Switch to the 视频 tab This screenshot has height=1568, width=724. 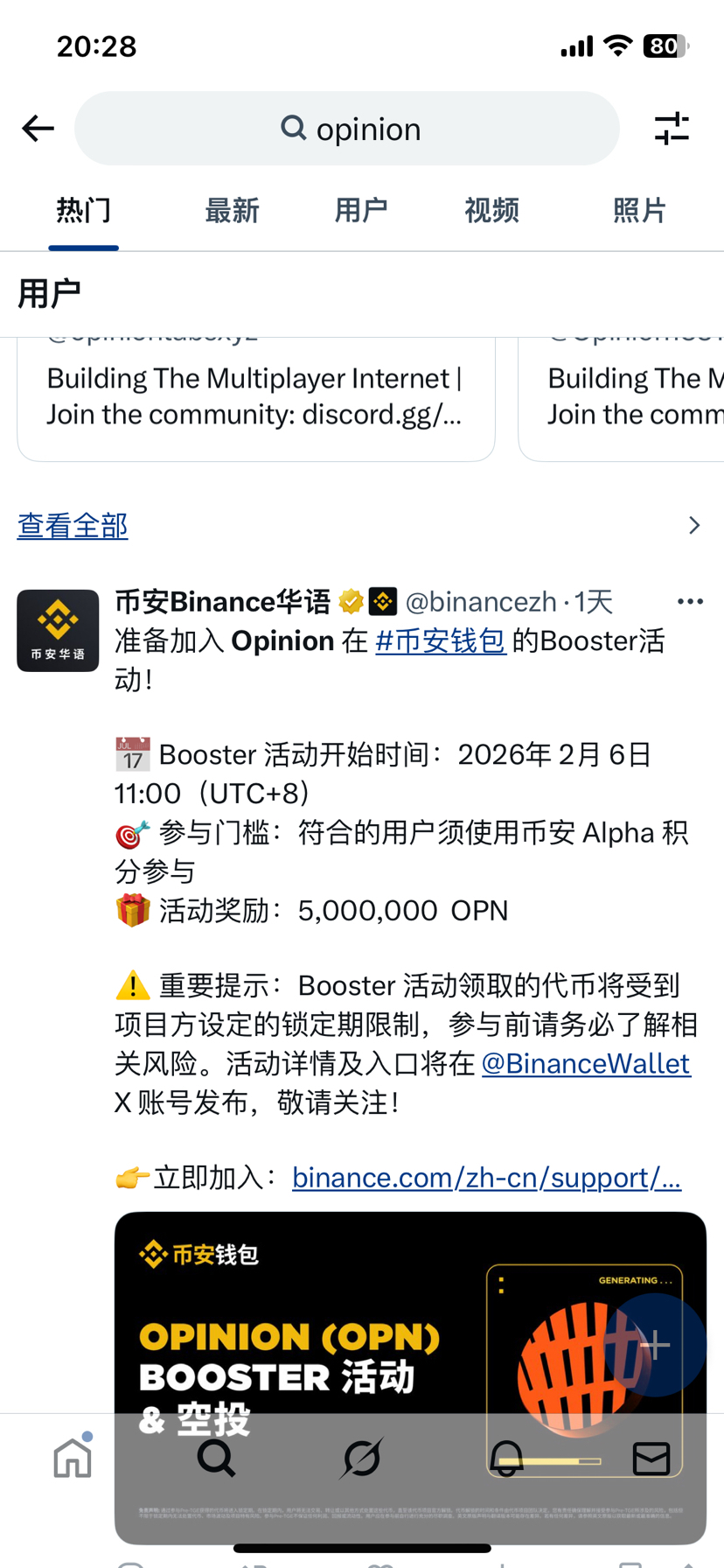pyautogui.click(x=491, y=210)
